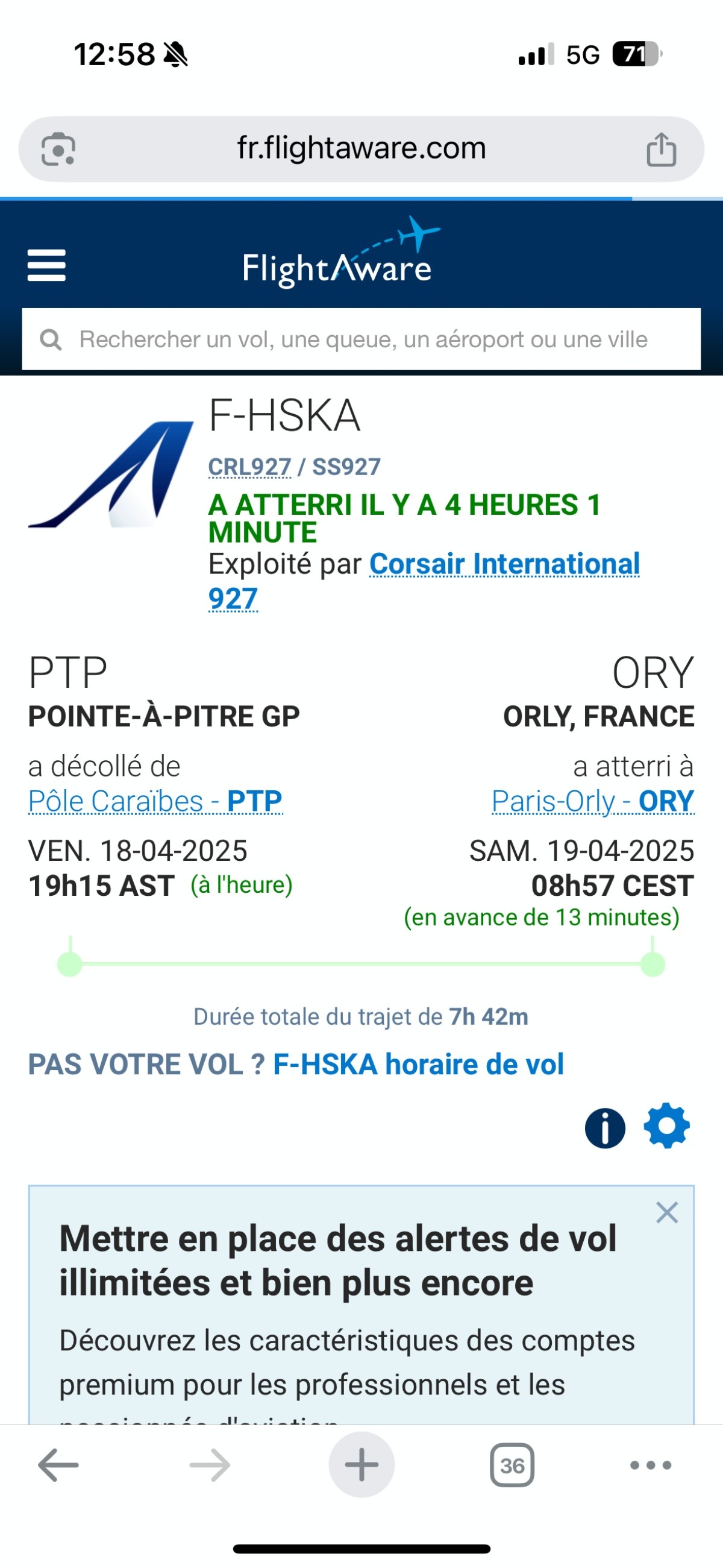Open the browser overflow menu
The width and height of the screenshot is (723, 1568).
coord(651,1465)
